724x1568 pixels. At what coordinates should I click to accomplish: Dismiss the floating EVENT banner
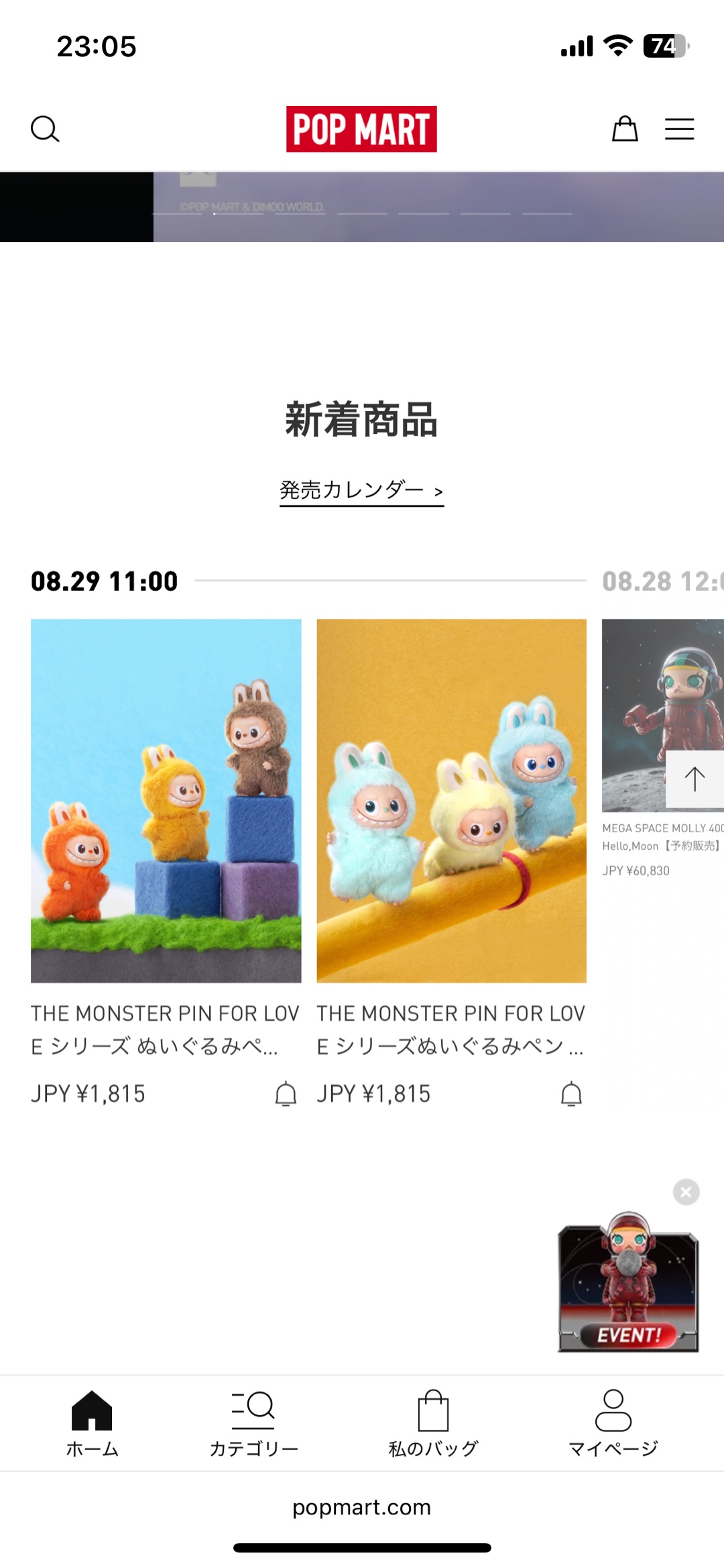point(686,1192)
